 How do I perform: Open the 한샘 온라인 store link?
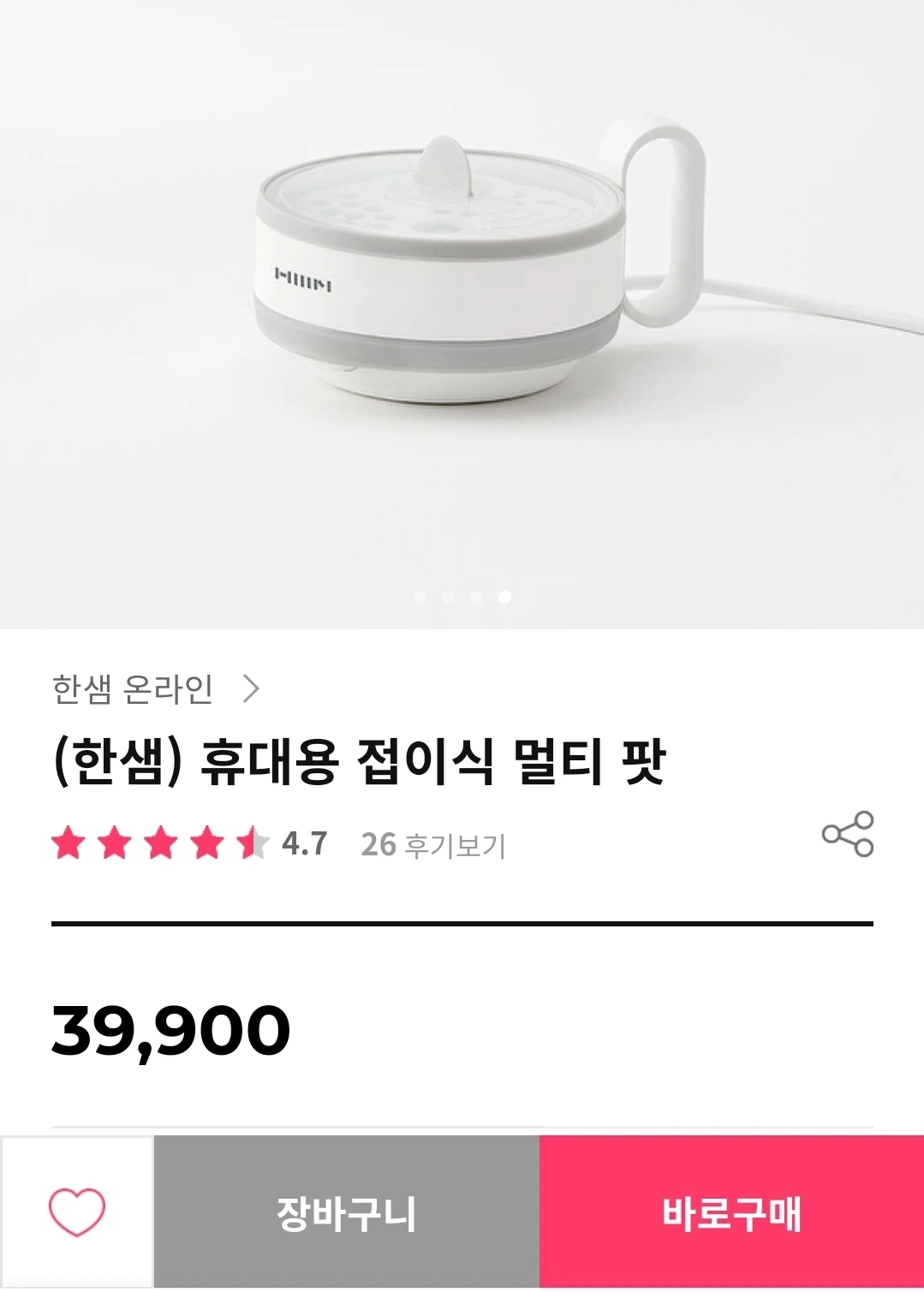155,688
